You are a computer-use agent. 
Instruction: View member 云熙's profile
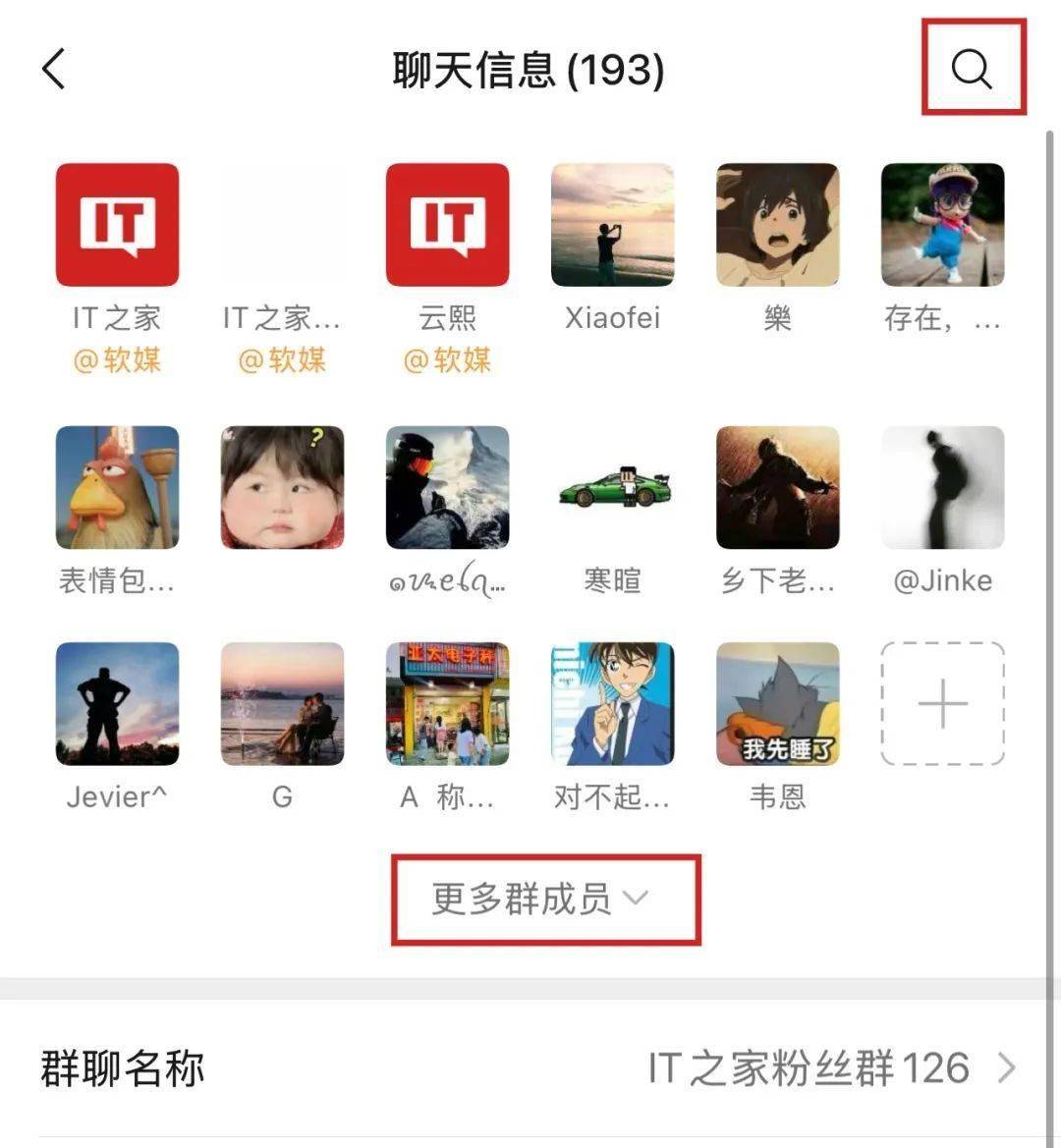pyautogui.click(x=447, y=225)
